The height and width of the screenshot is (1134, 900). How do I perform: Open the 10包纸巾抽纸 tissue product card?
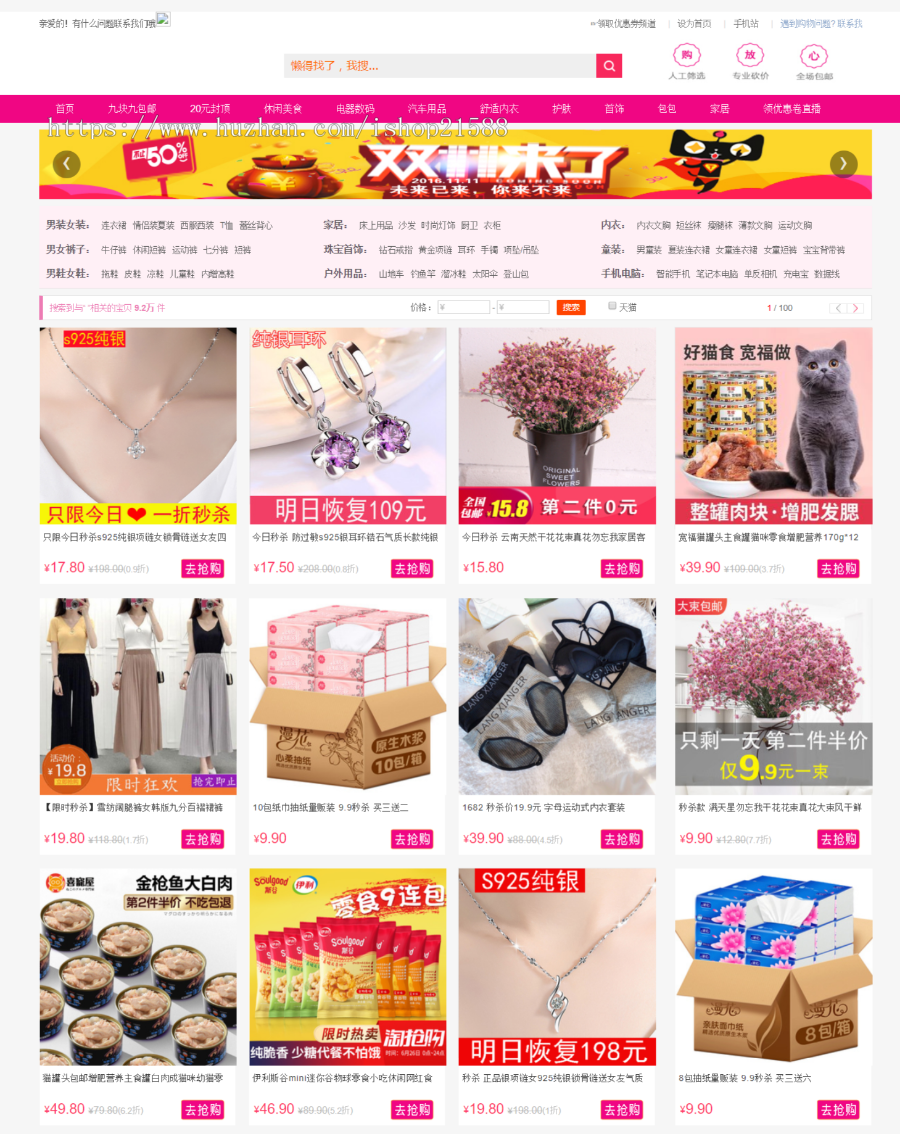(x=347, y=700)
